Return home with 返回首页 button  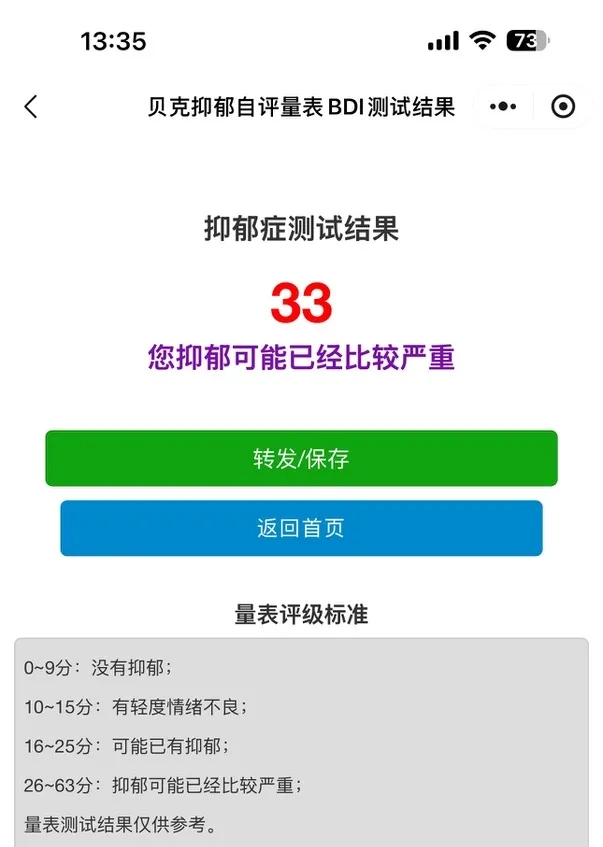click(302, 528)
